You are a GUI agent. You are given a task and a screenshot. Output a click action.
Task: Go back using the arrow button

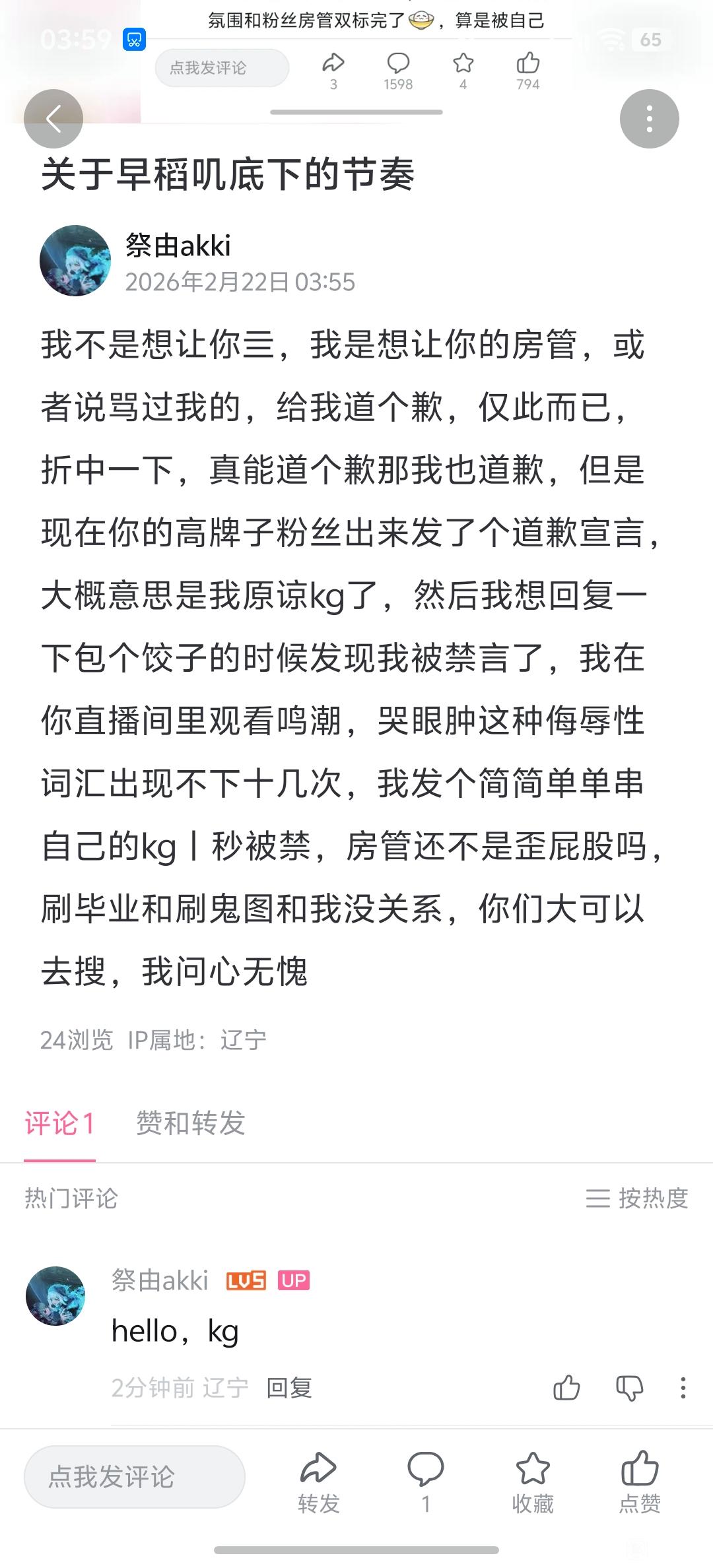(53, 119)
